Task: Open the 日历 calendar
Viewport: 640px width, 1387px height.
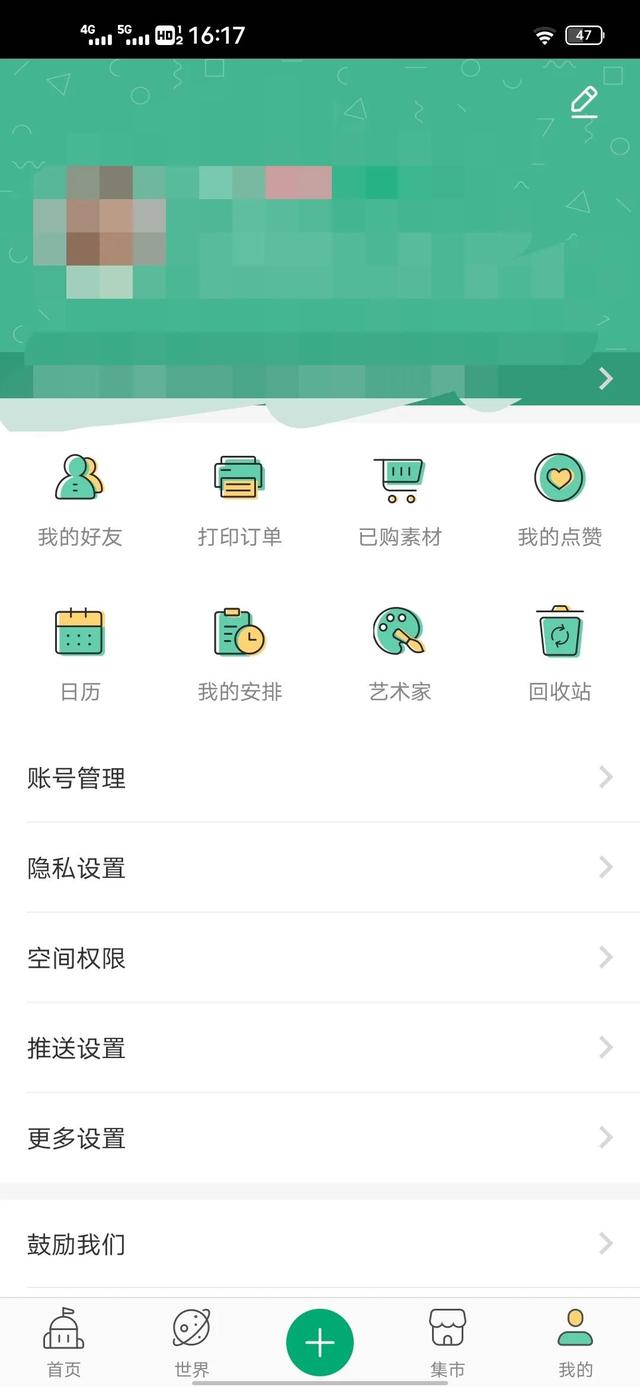Action: click(80, 651)
